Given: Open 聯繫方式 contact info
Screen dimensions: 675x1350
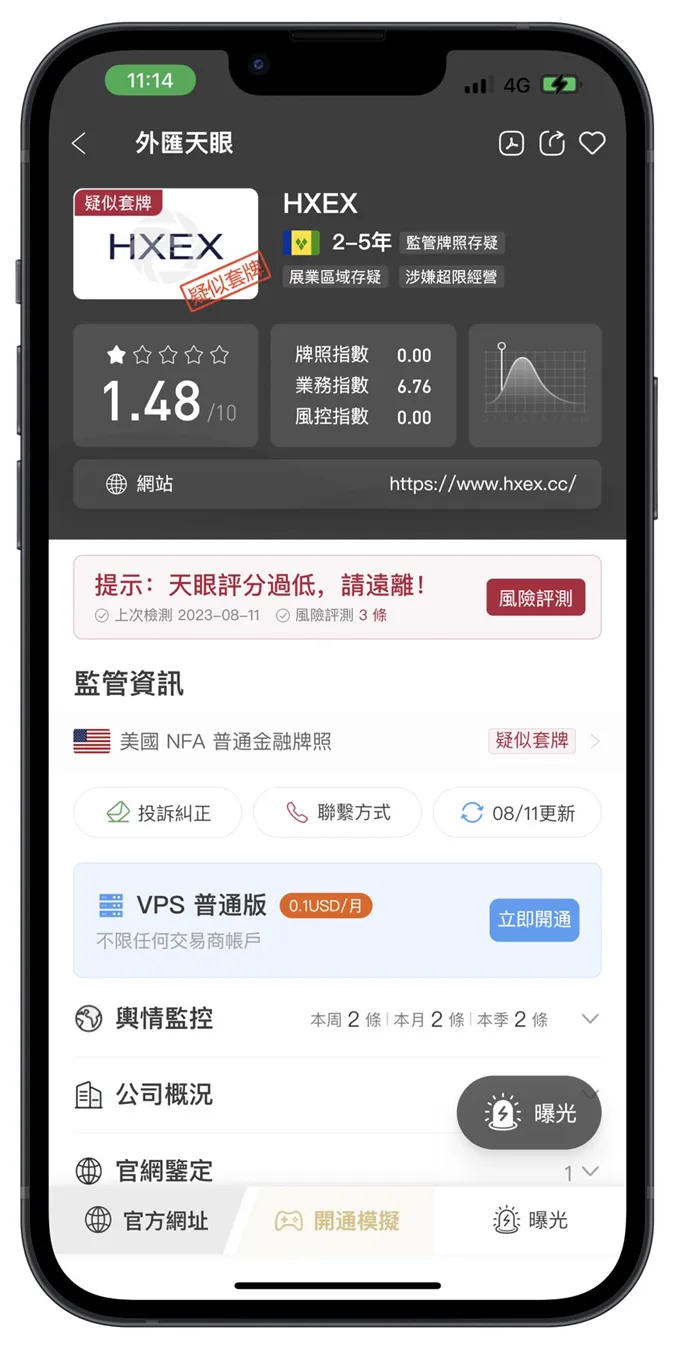Looking at the screenshot, I should point(337,813).
